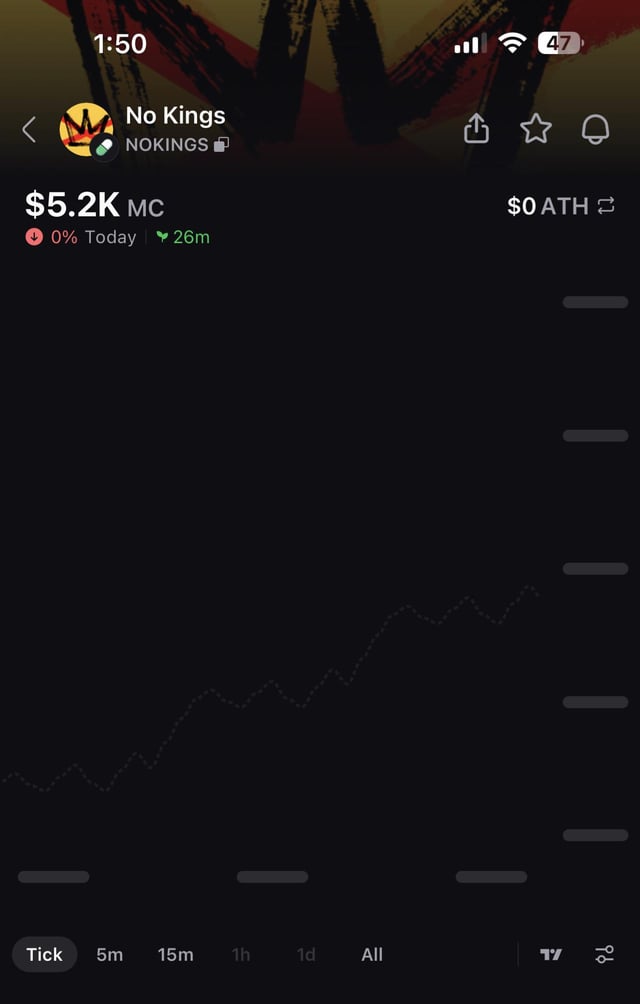Image resolution: width=640 pixels, height=1004 pixels.
Task: Open the price alert bell
Action: (x=595, y=129)
